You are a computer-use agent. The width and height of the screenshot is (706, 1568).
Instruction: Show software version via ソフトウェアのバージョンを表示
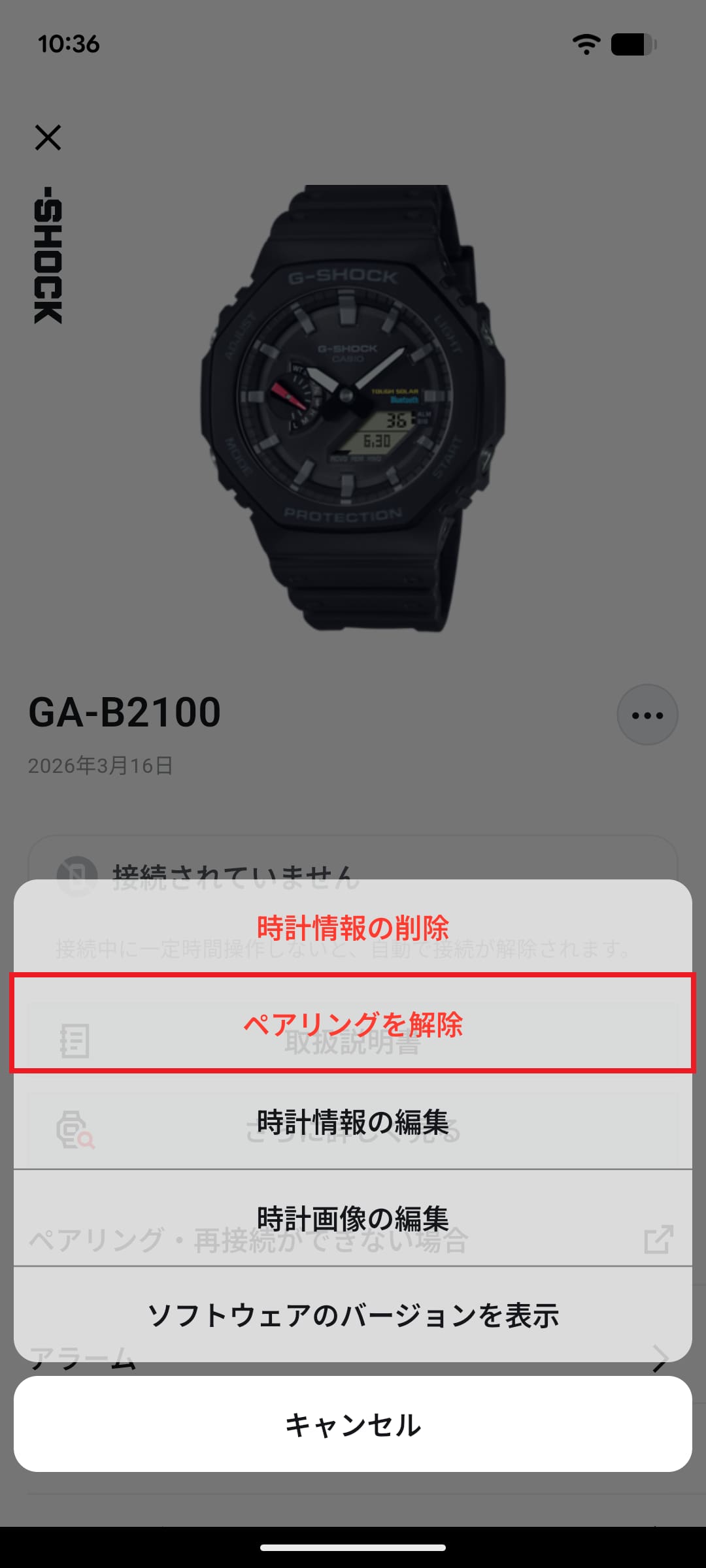coord(353,1315)
